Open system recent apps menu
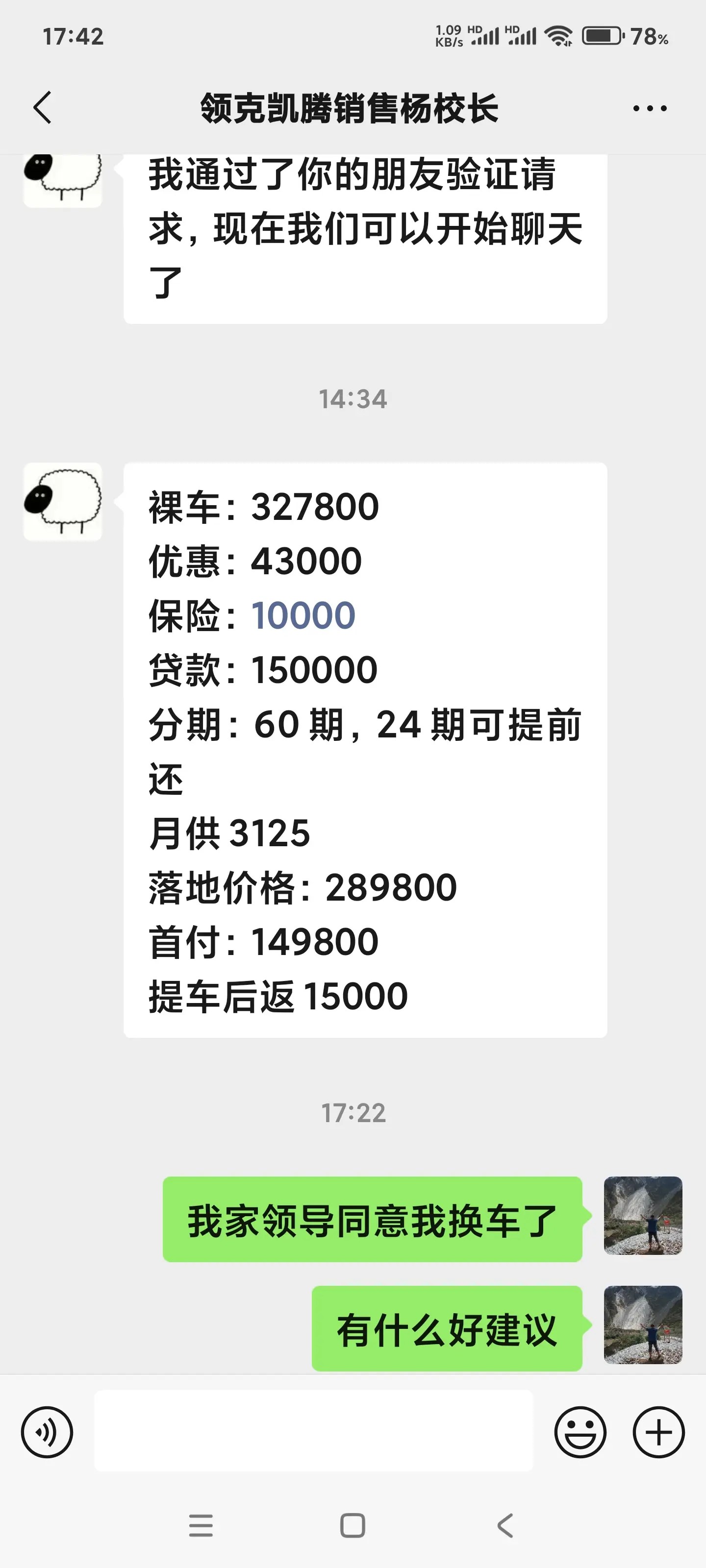The width and height of the screenshot is (706, 1568). [x=201, y=1525]
